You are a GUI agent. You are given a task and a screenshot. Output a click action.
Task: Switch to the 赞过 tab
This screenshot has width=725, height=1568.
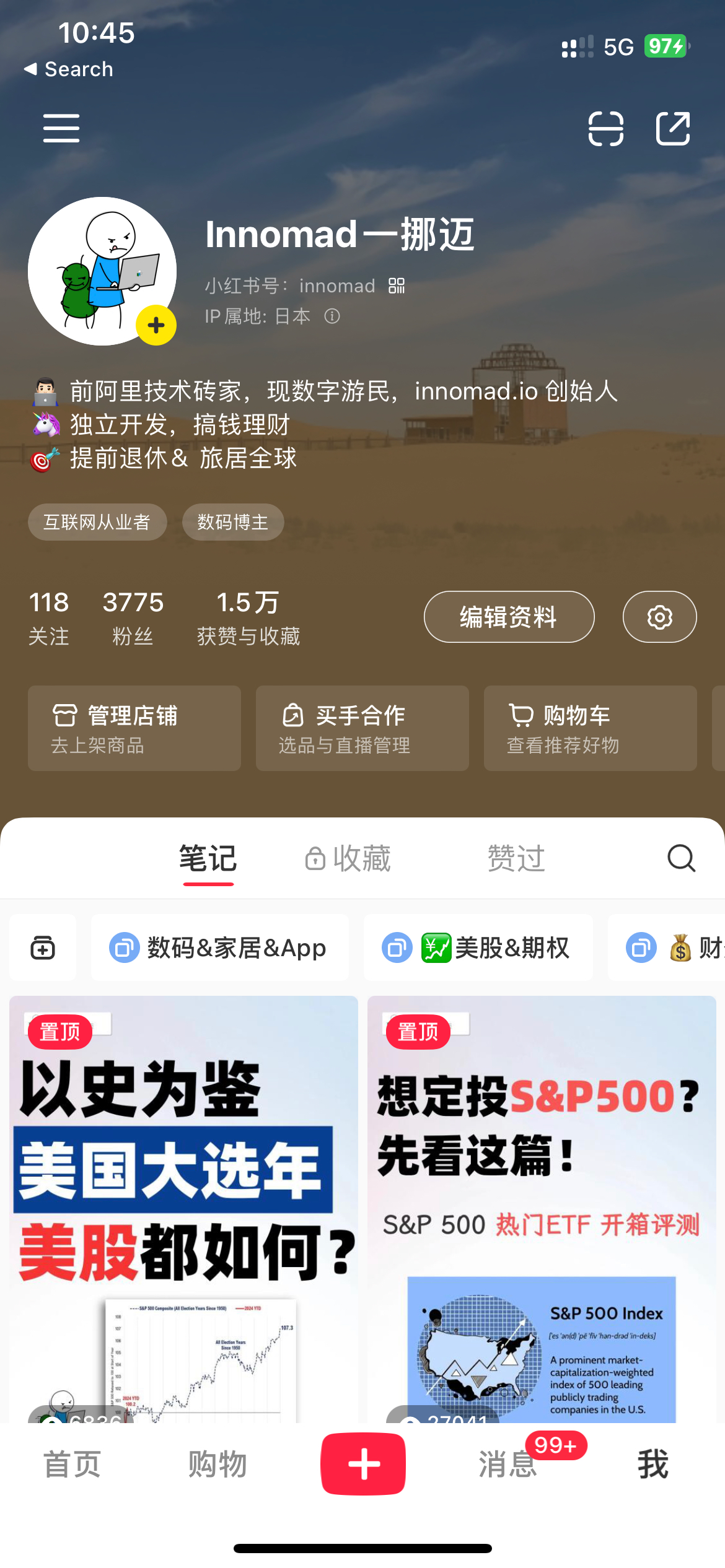516,859
